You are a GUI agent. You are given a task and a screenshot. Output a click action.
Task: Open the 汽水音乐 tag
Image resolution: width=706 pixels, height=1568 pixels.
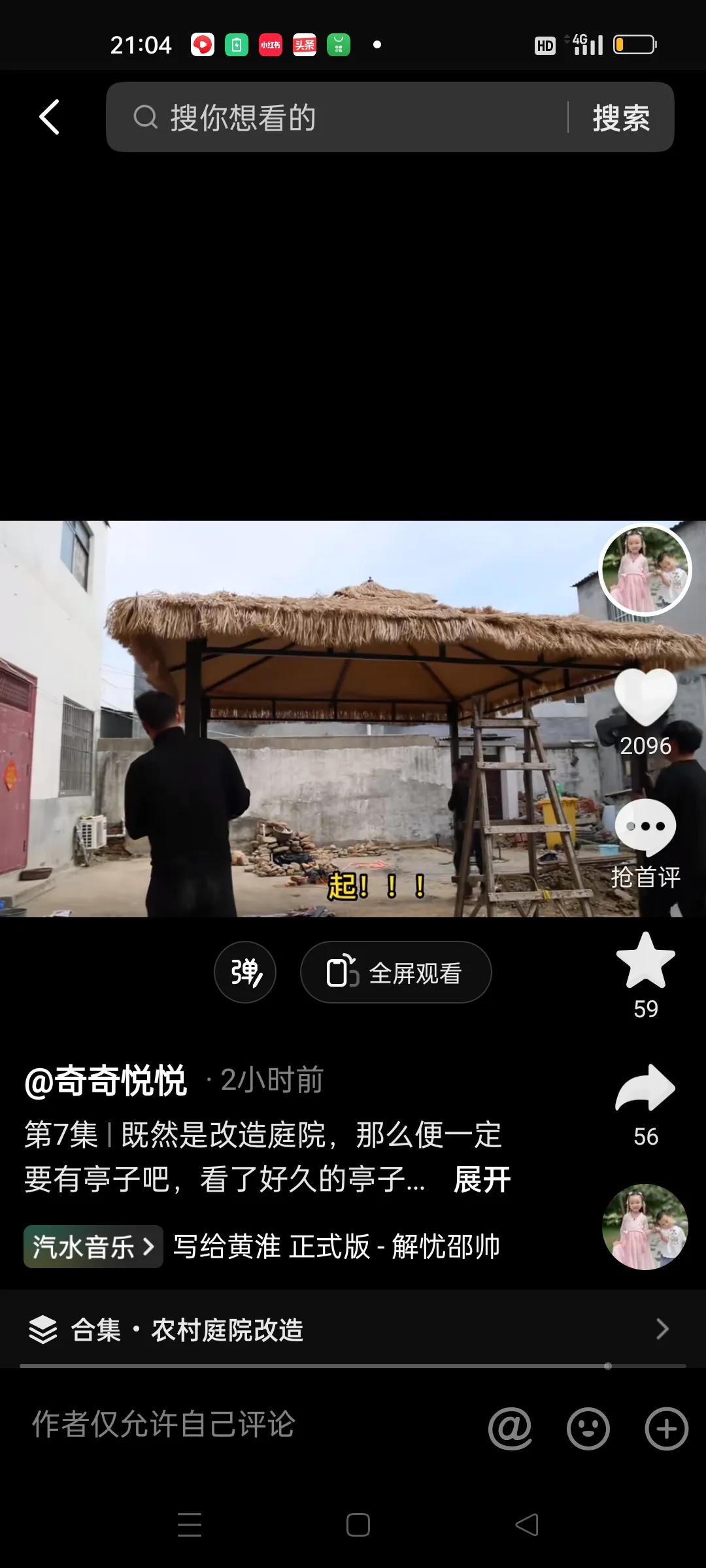[x=93, y=1247]
